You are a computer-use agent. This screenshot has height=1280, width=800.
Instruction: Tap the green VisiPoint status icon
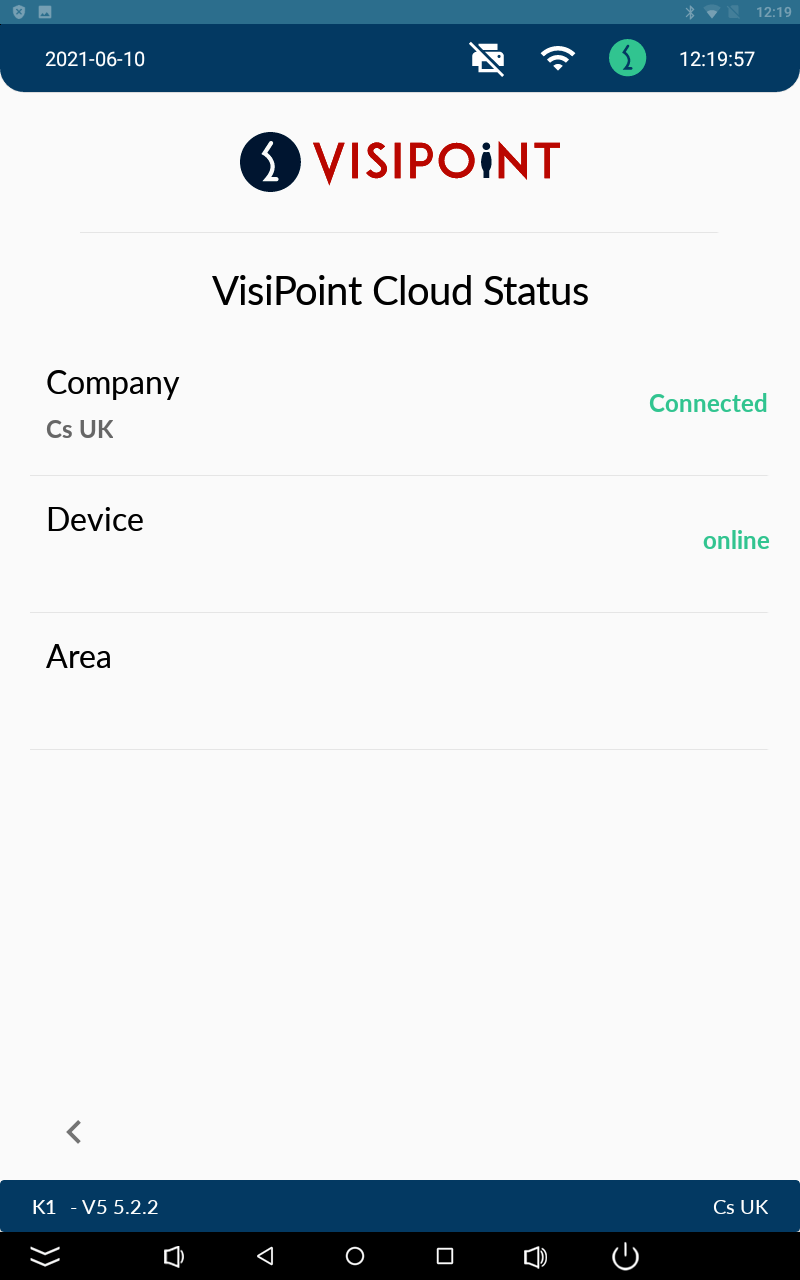(627, 58)
